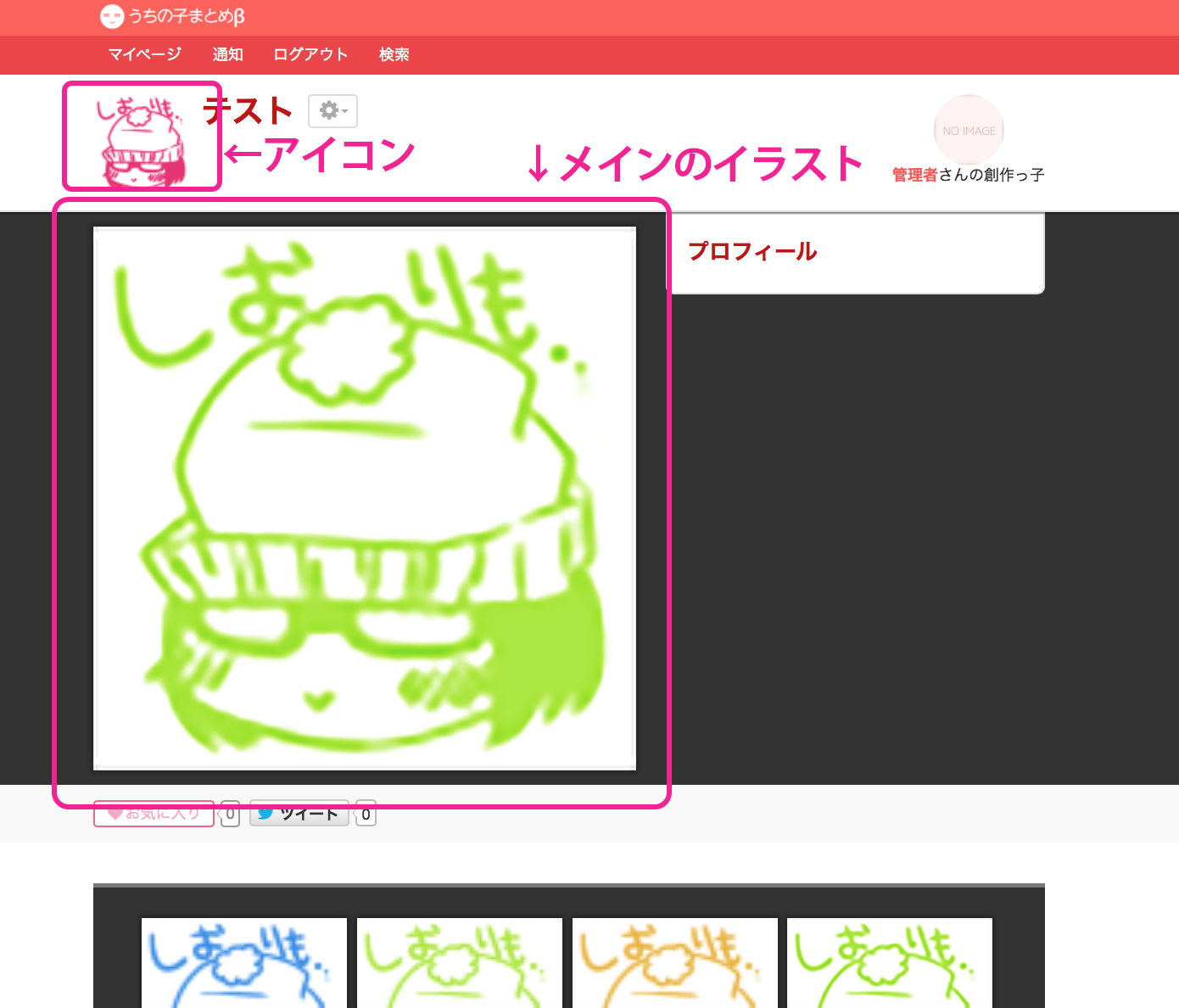1179x1008 pixels.
Task: Open the gear settings dropdown beside テスト
Action: coord(332,111)
